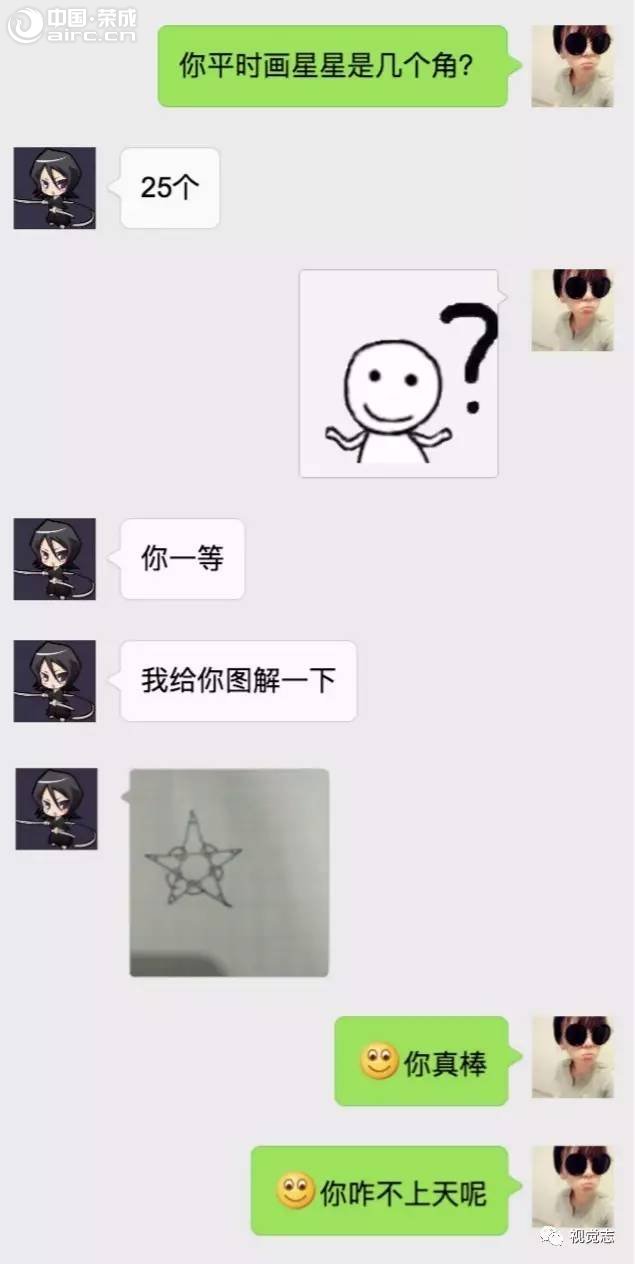Open the sender avatar beside 你咋不上天呢
Screen dimensions: 635x1264
point(571,1187)
